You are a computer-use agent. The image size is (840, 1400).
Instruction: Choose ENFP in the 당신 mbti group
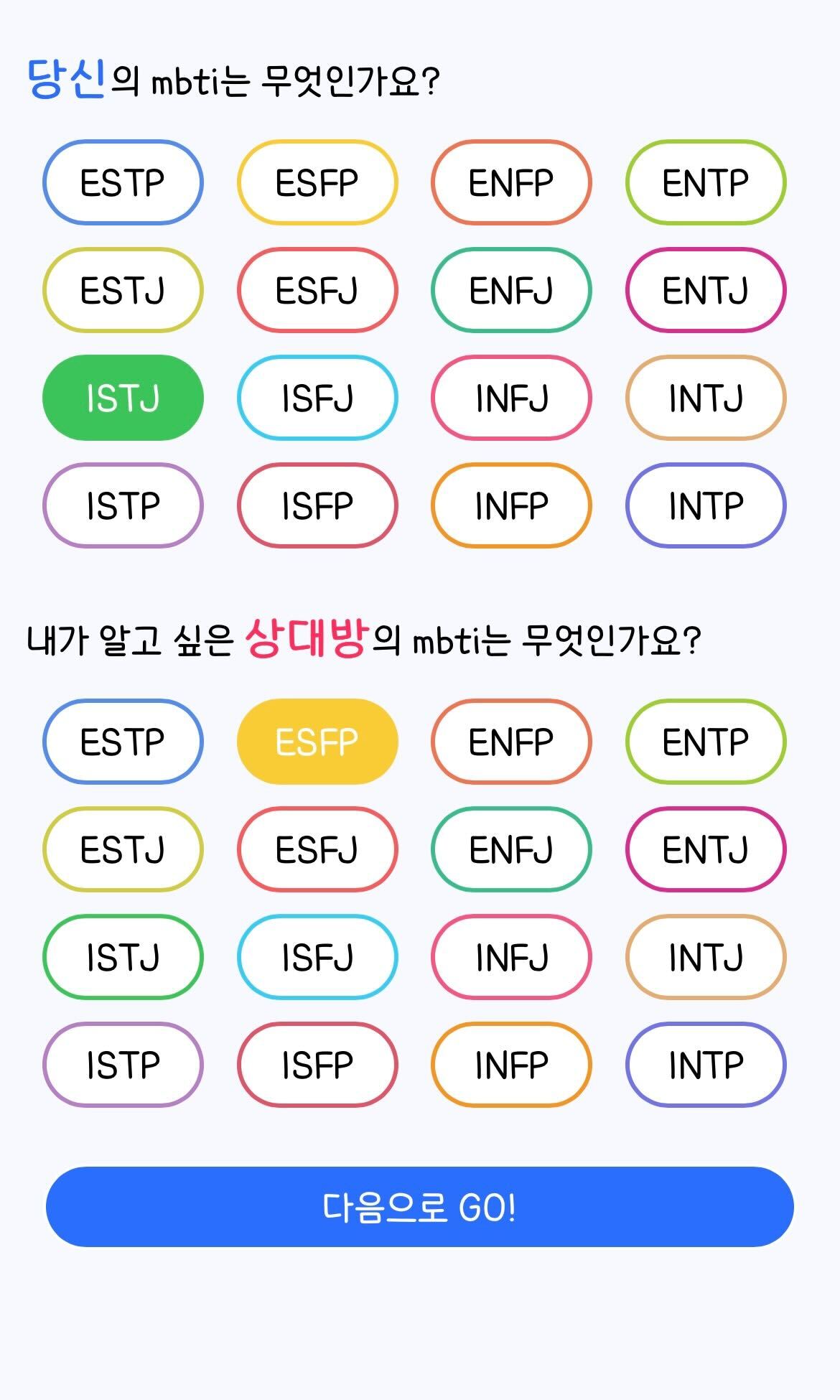tap(511, 182)
